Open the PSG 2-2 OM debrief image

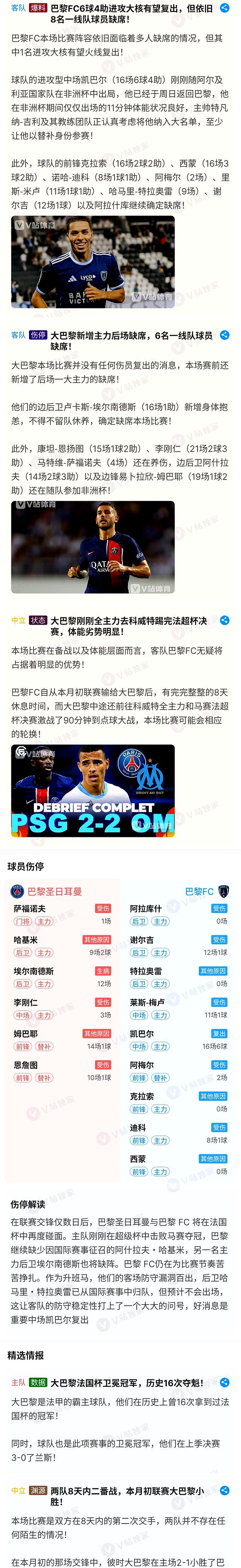click(x=93, y=790)
